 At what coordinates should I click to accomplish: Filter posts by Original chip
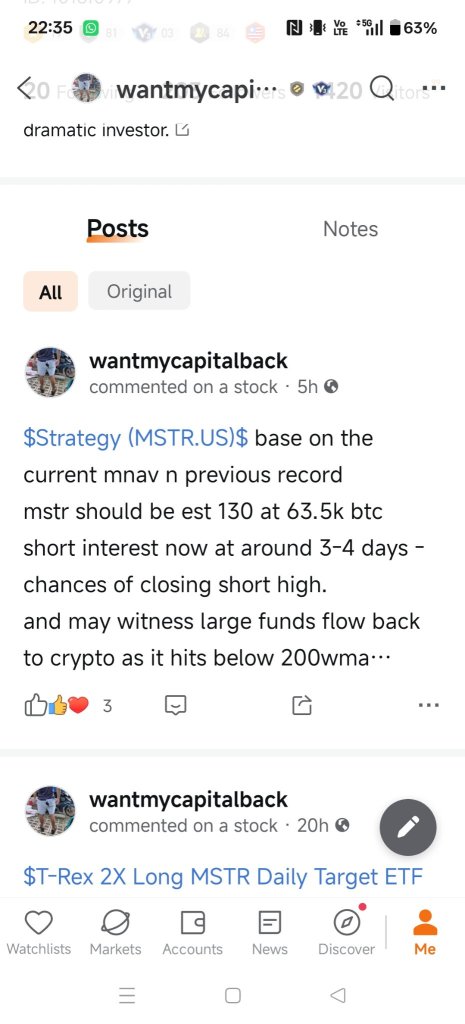point(139,291)
